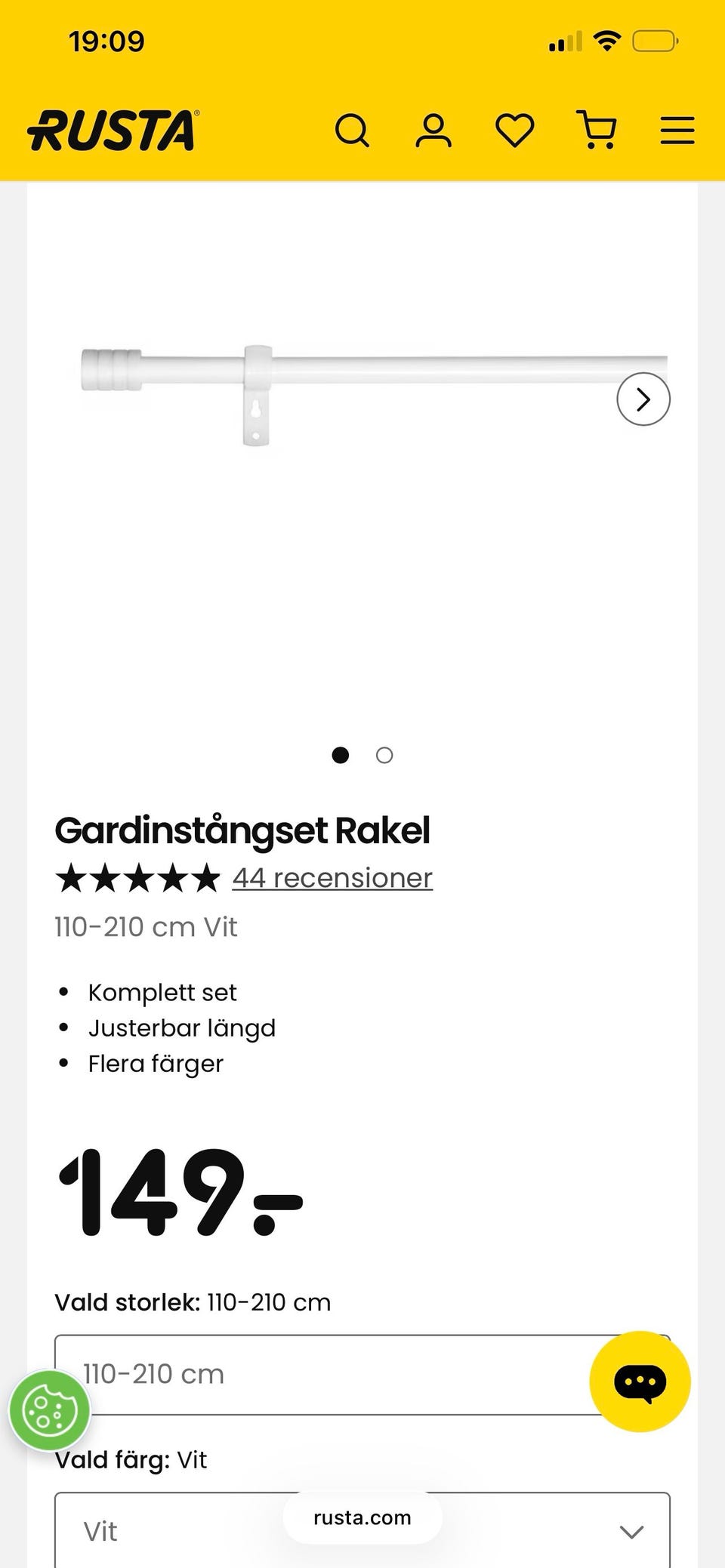Open the hamburger menu

tap(677, 131)
